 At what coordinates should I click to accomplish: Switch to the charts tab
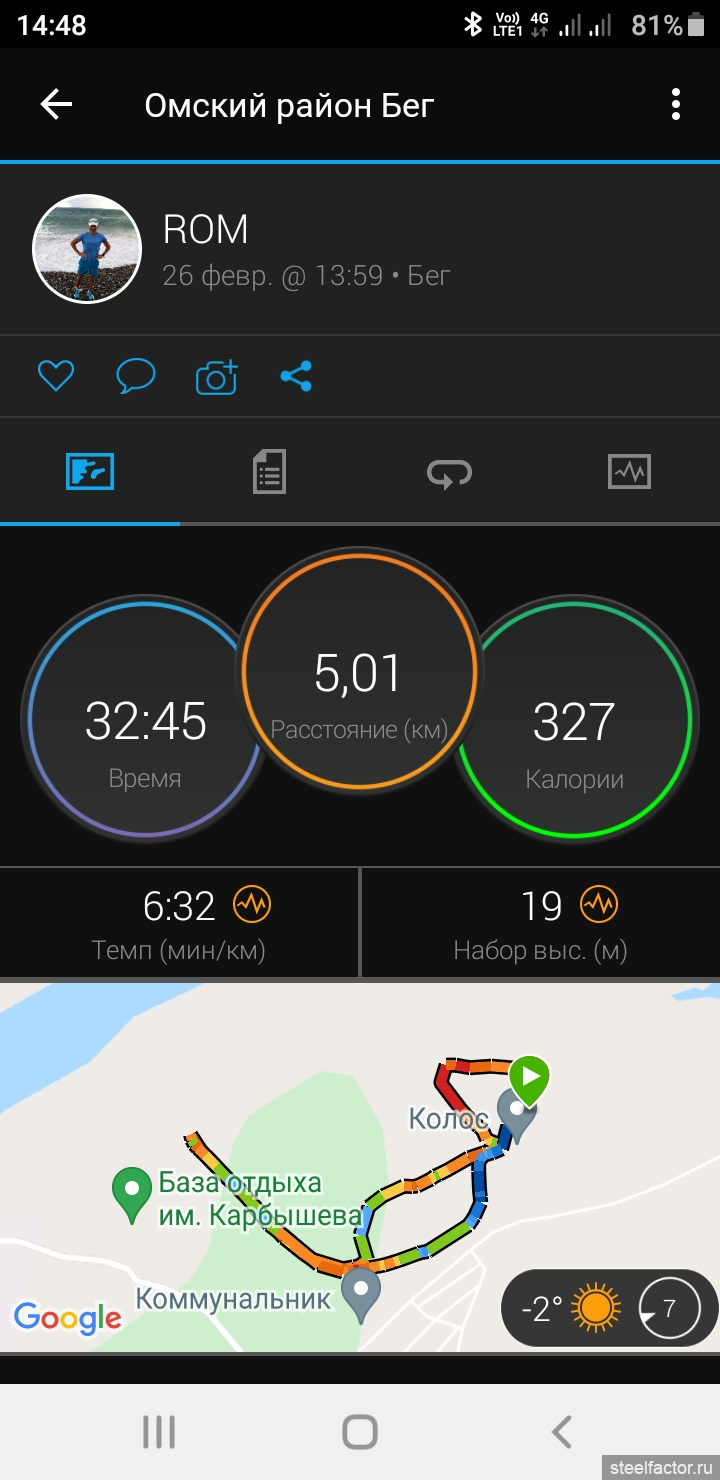[629, 471]
